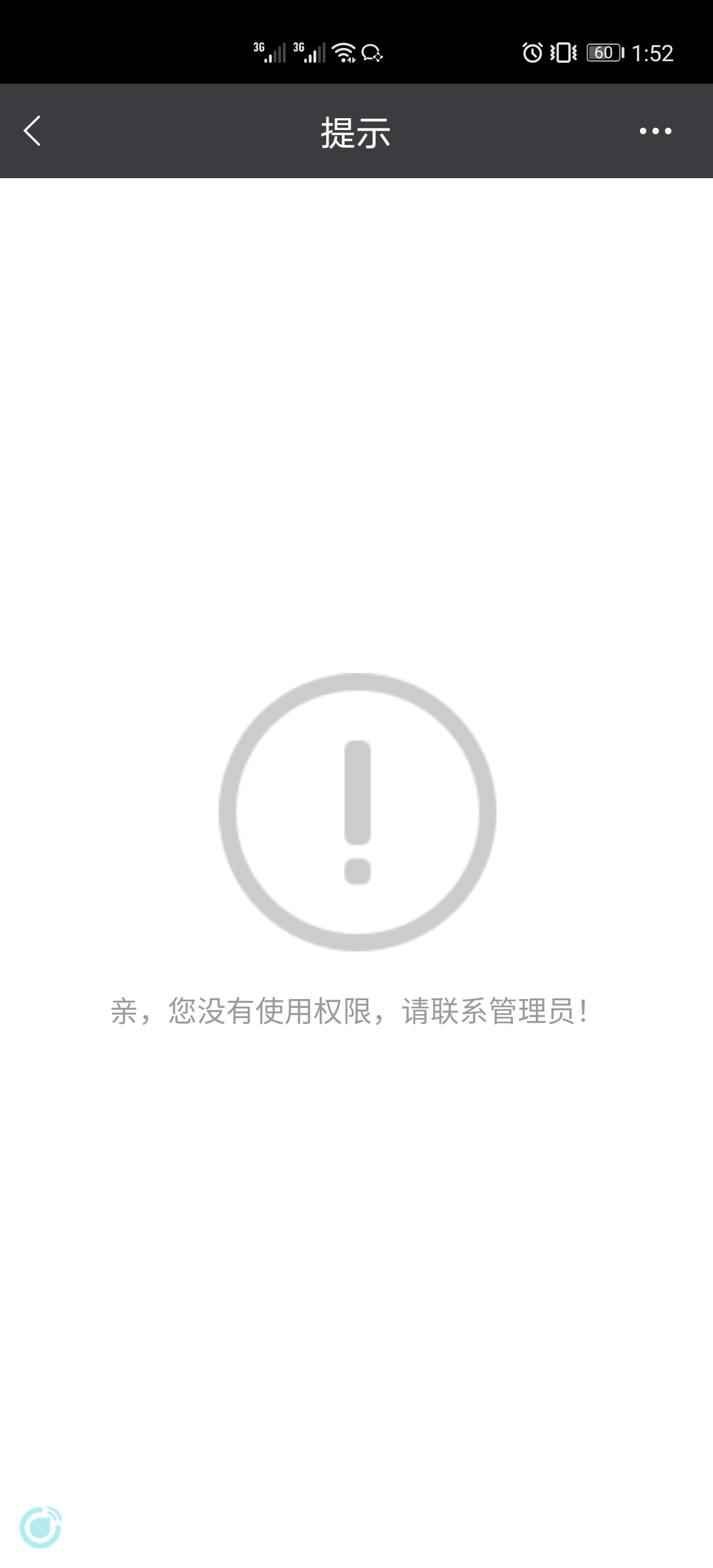Image resolution: width=713 pixels, height=1568 pixels.
Task: Go back using the top-left arrow
Action: [32, 131]
